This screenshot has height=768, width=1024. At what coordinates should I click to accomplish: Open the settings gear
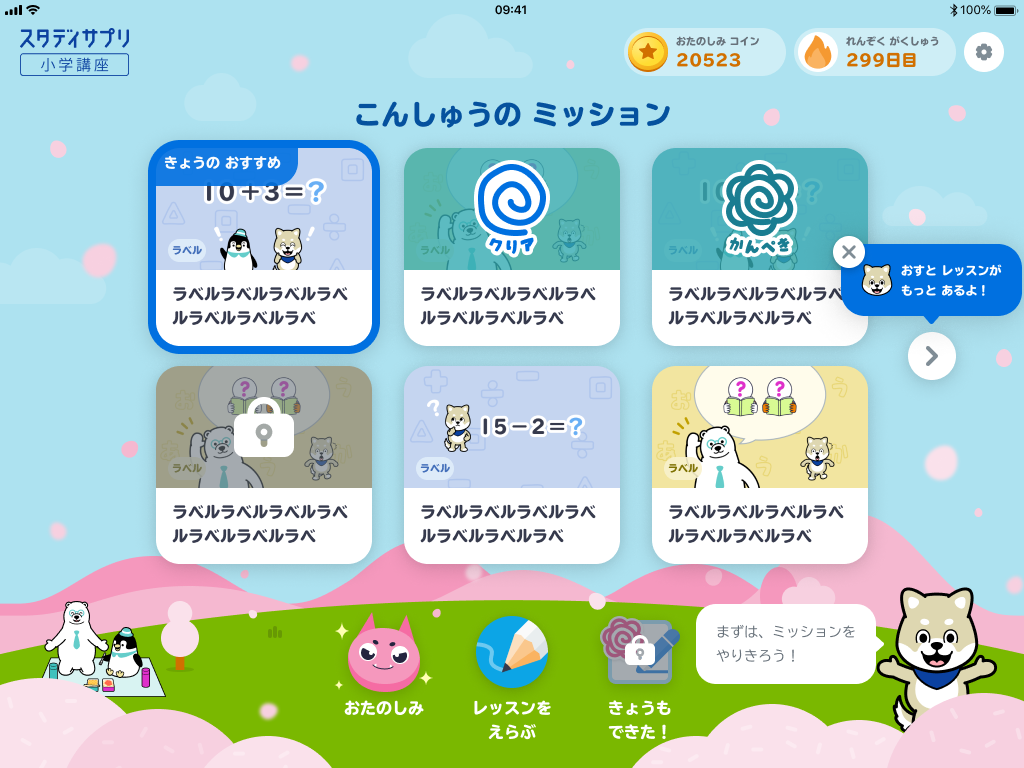[x=984, y=52]
